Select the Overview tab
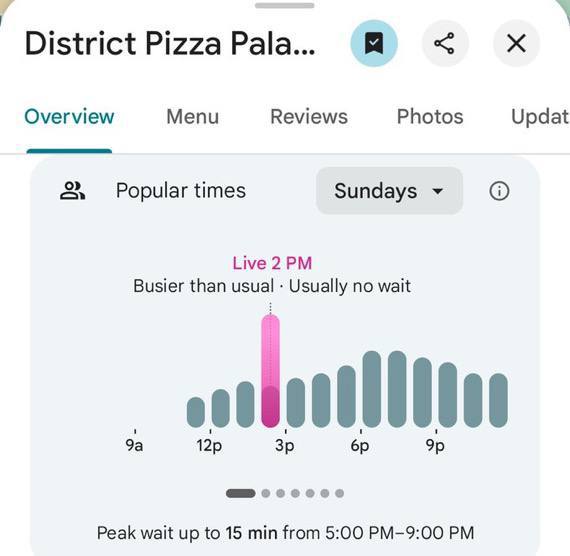 coord(69,117)
